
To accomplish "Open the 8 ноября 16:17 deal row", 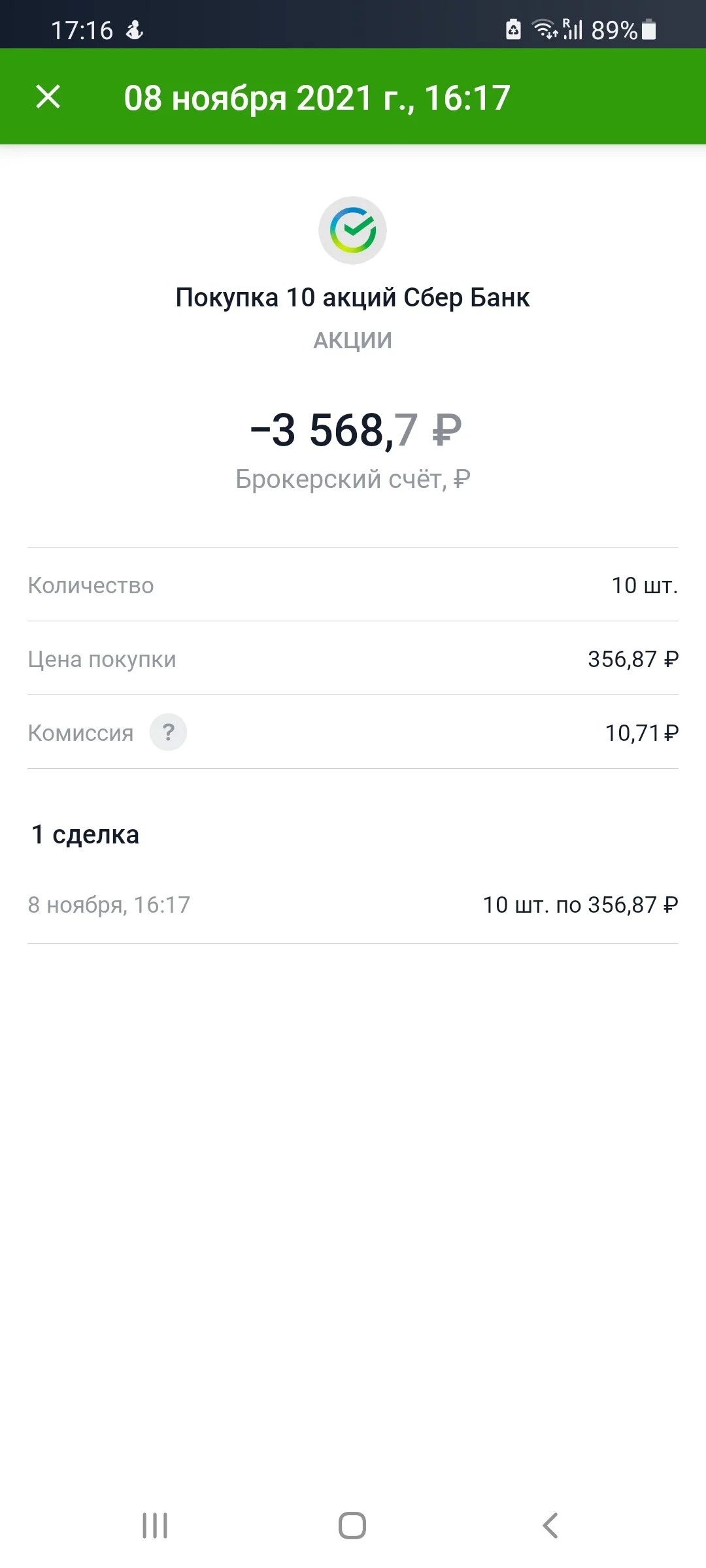I will coord(353,905).
